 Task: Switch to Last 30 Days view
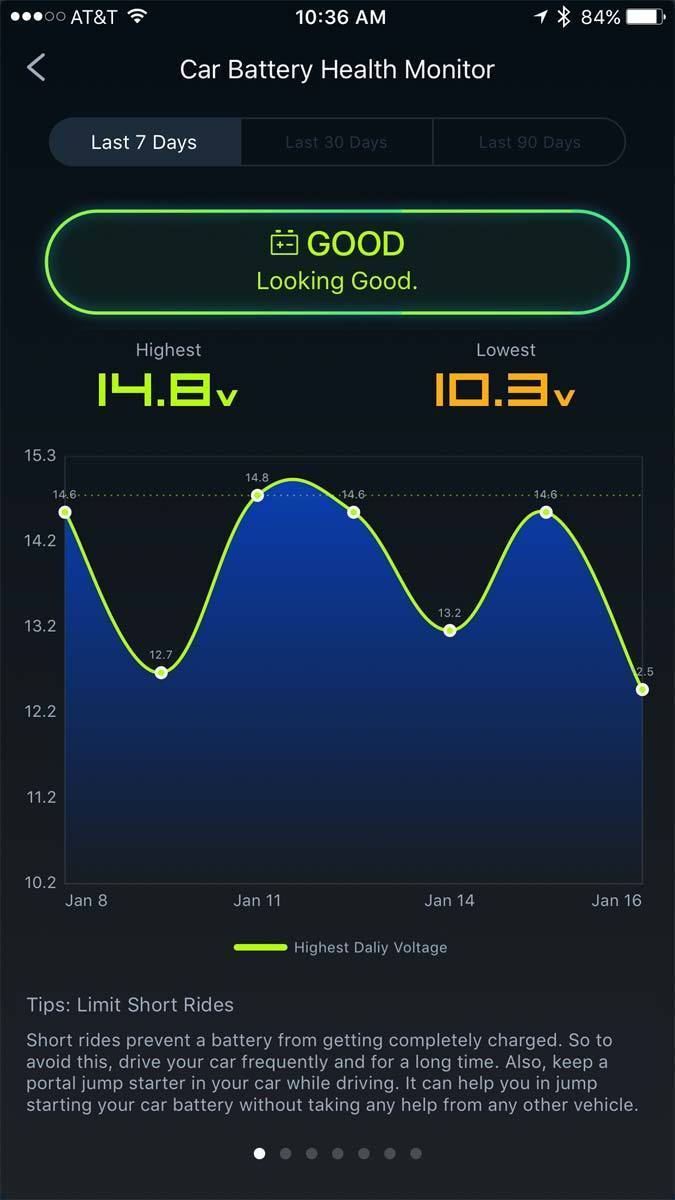[336, 142]
